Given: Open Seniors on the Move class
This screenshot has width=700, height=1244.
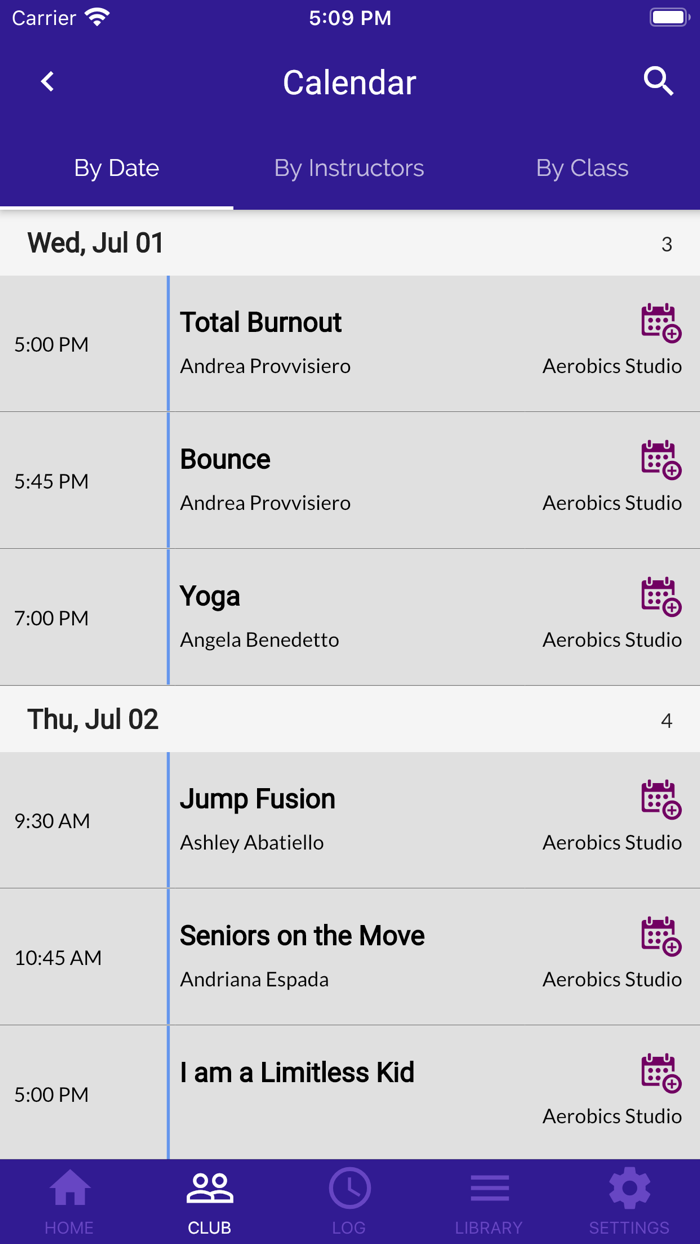Looking at the screenshot, I should [x=302, y=937].
